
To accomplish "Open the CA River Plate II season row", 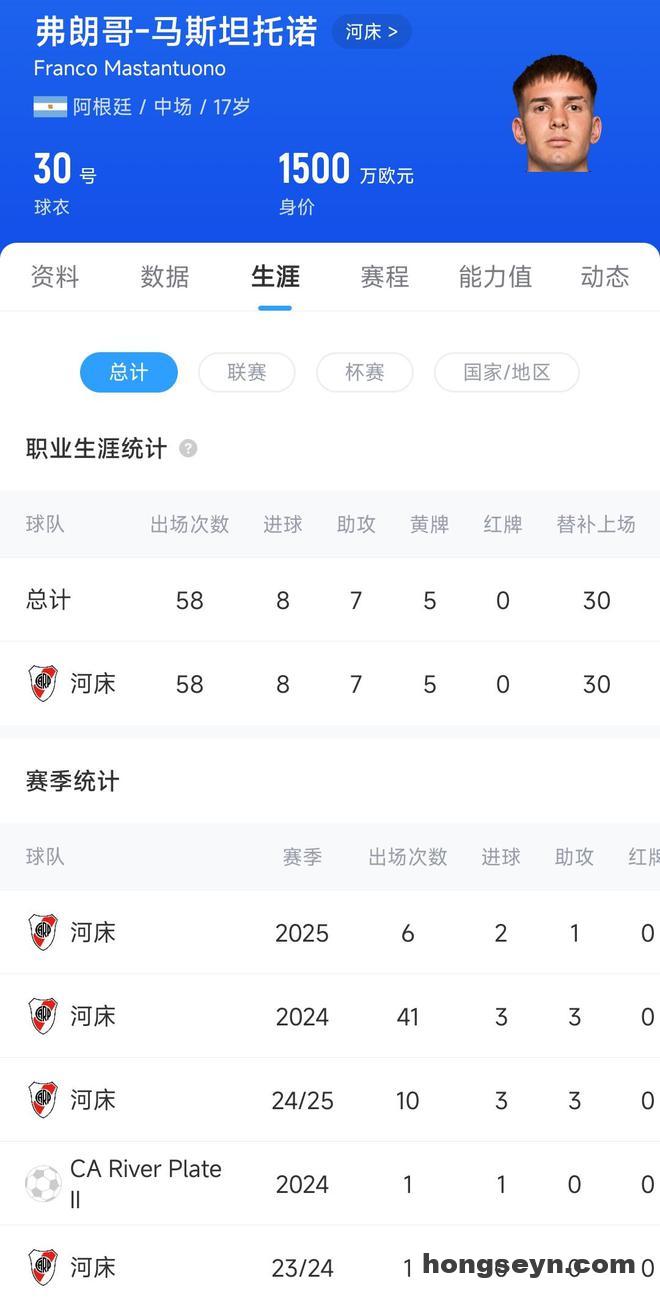I will [330, 1184].
